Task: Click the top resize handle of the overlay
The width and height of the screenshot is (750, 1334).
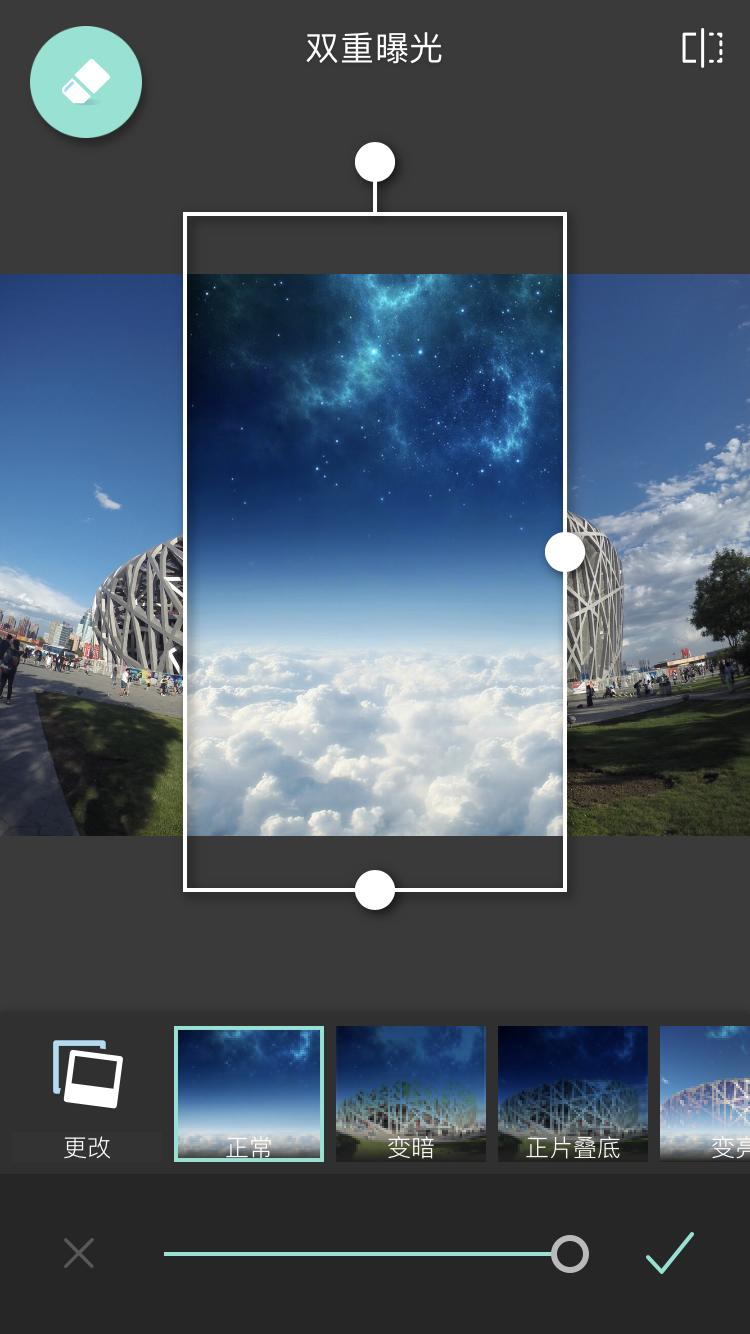Action: tap(374, 161)
